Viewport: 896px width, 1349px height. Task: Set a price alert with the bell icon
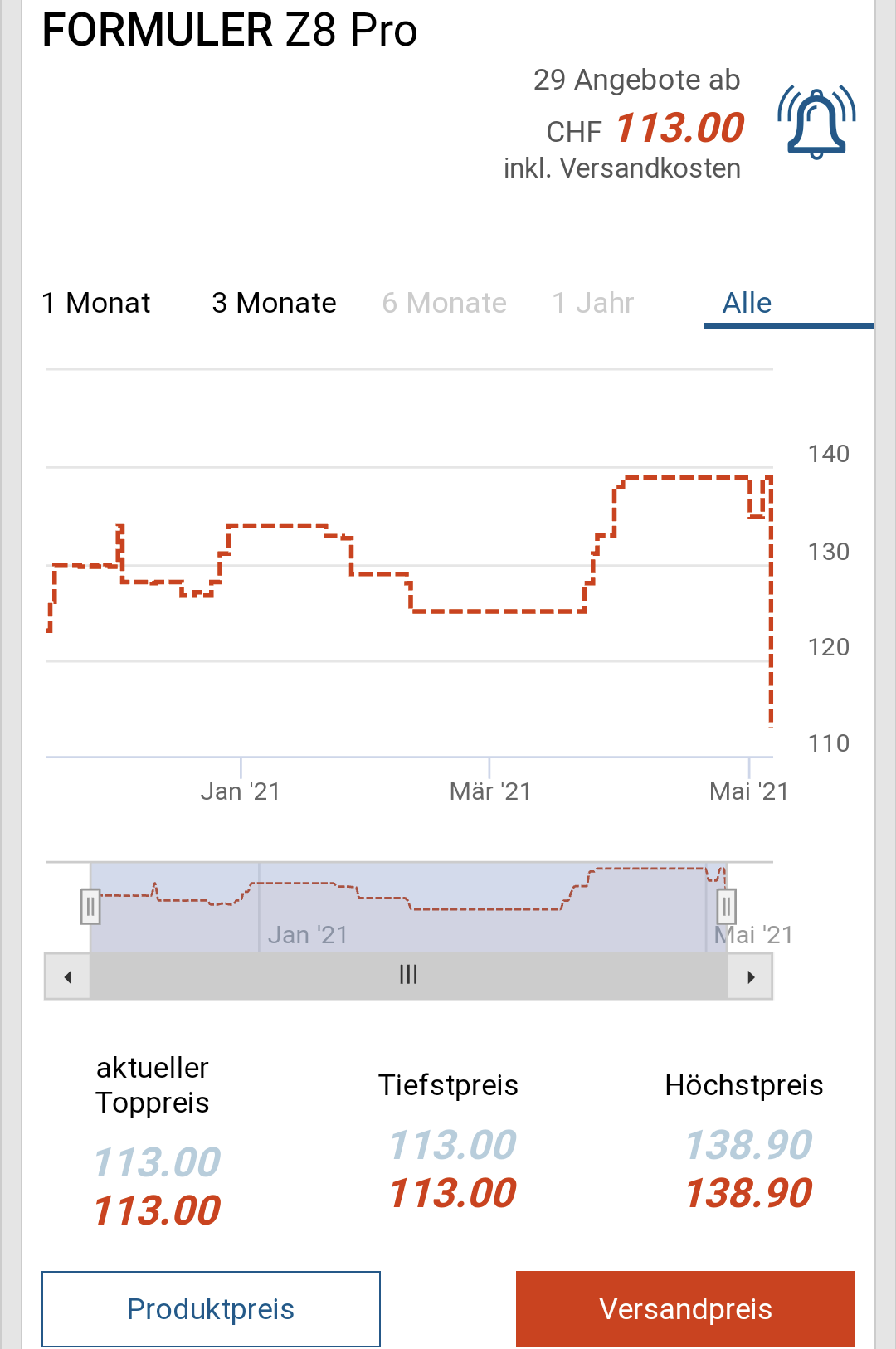(x=816, y=123)
